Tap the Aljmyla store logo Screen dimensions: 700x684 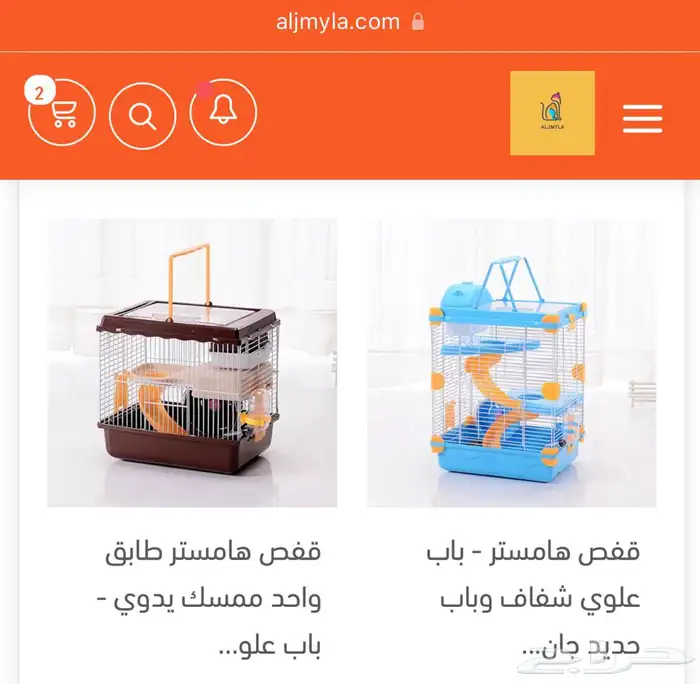click(x=552, y=113)
